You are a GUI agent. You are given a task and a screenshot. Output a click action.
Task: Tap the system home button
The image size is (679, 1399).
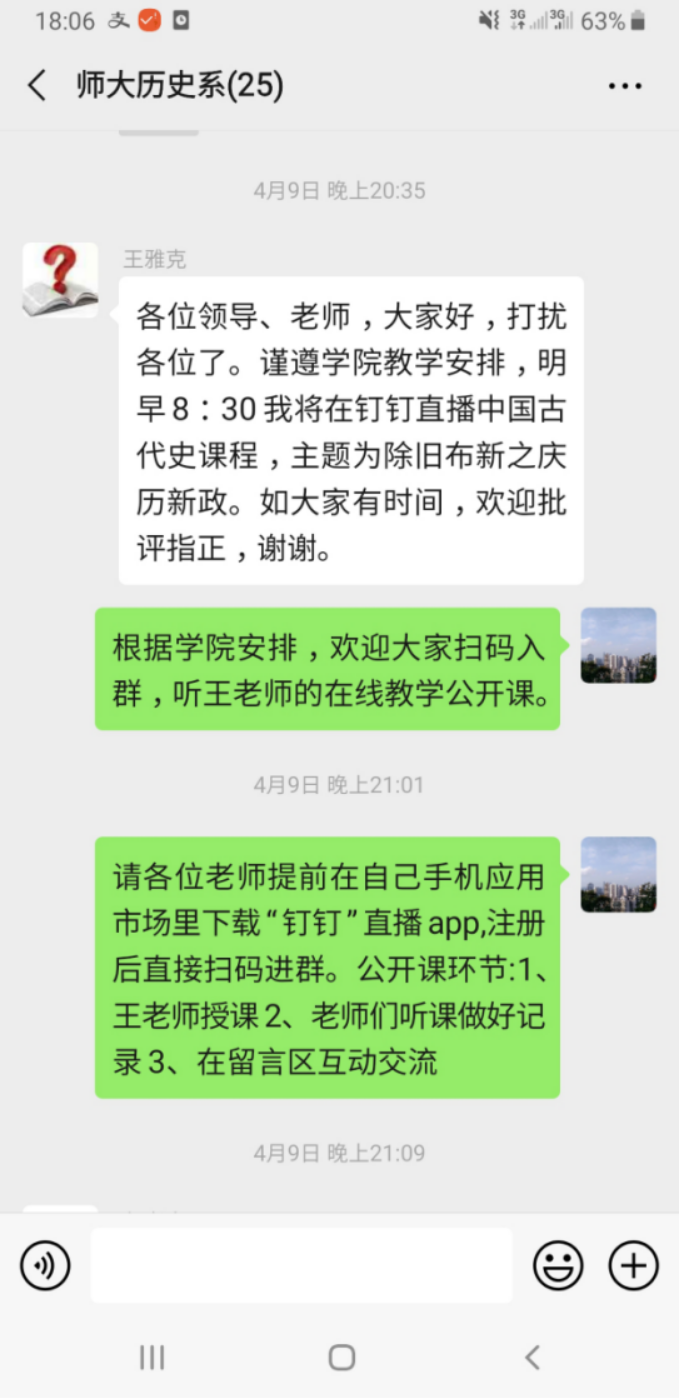pos(342,1357)
